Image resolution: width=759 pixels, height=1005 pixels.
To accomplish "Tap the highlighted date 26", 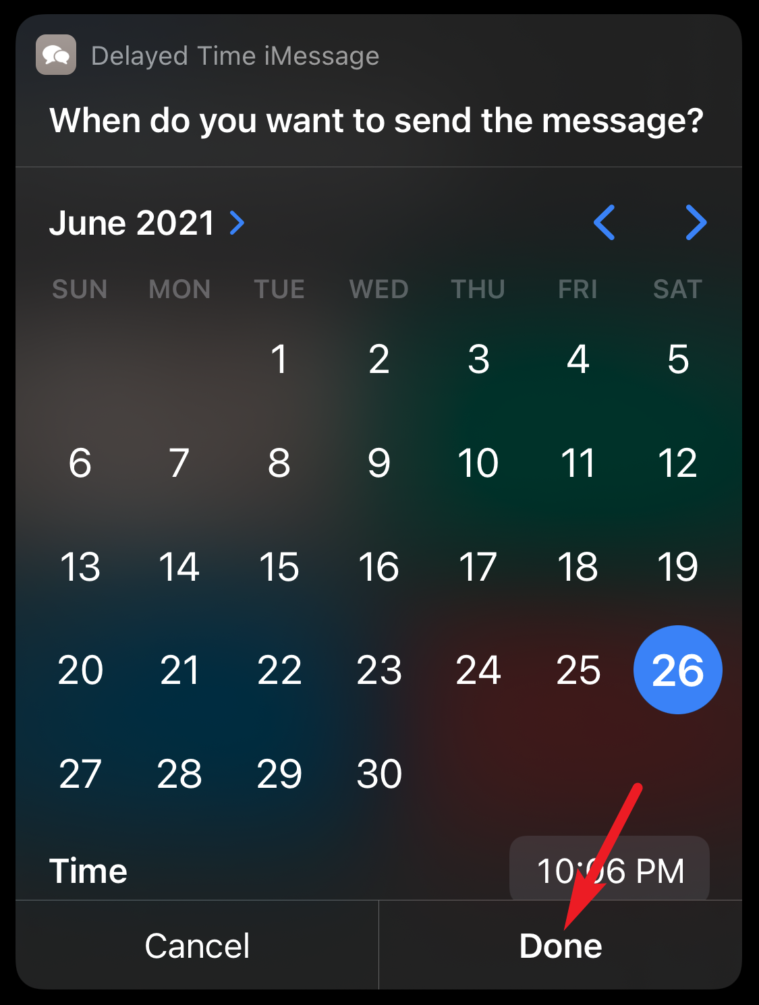I will point(678,670).
